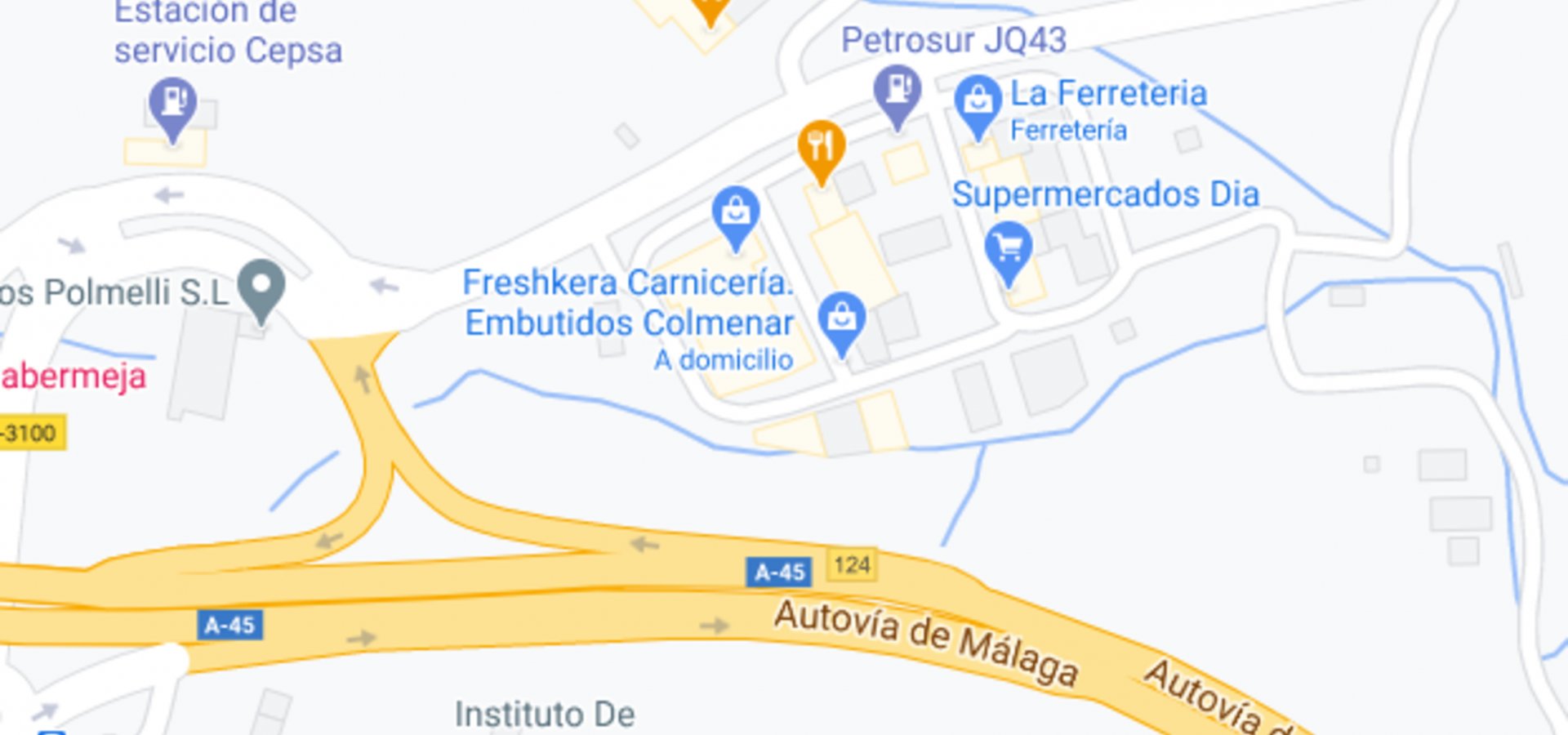Select the Freshkera Carnicería shop pin
1568x735 pixels.
735,212
